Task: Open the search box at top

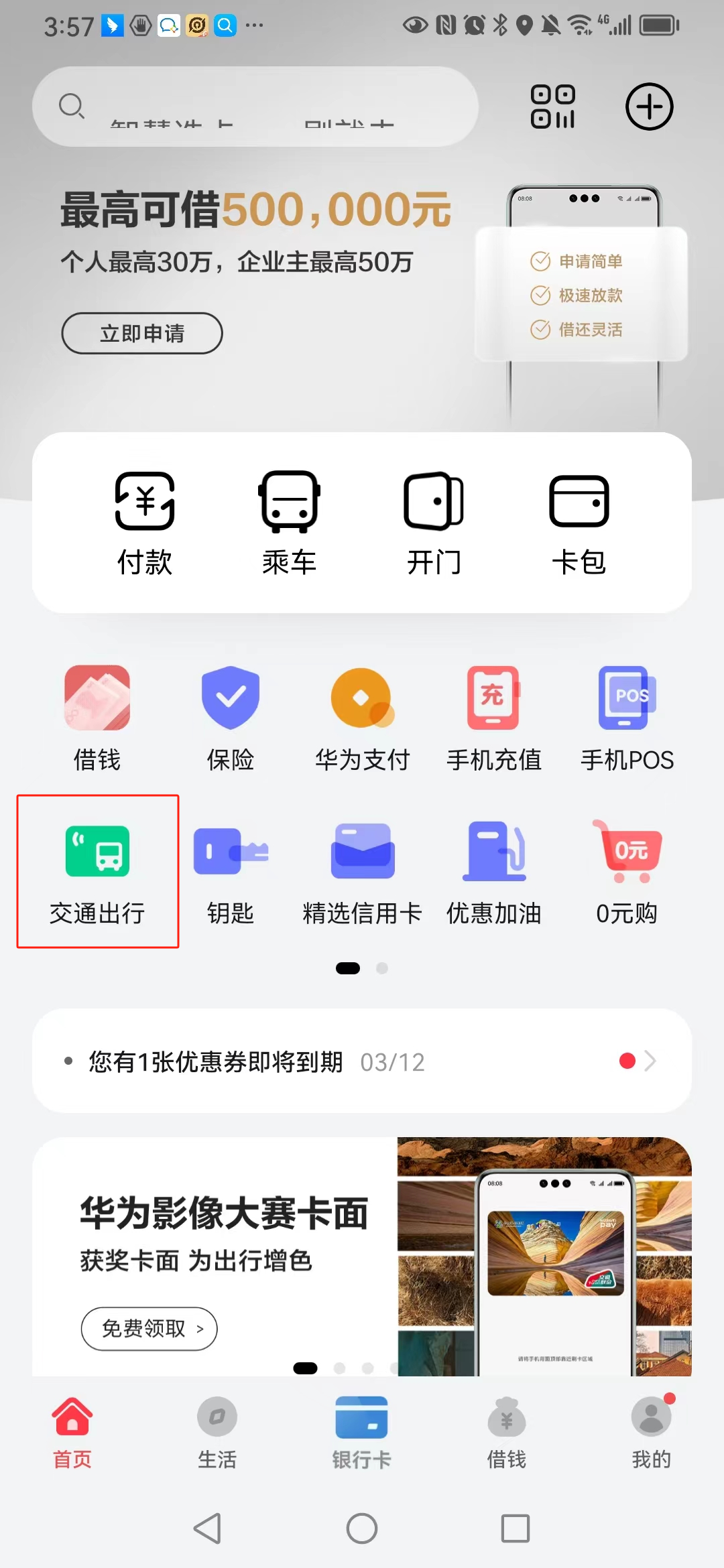Action: point(255,107)
